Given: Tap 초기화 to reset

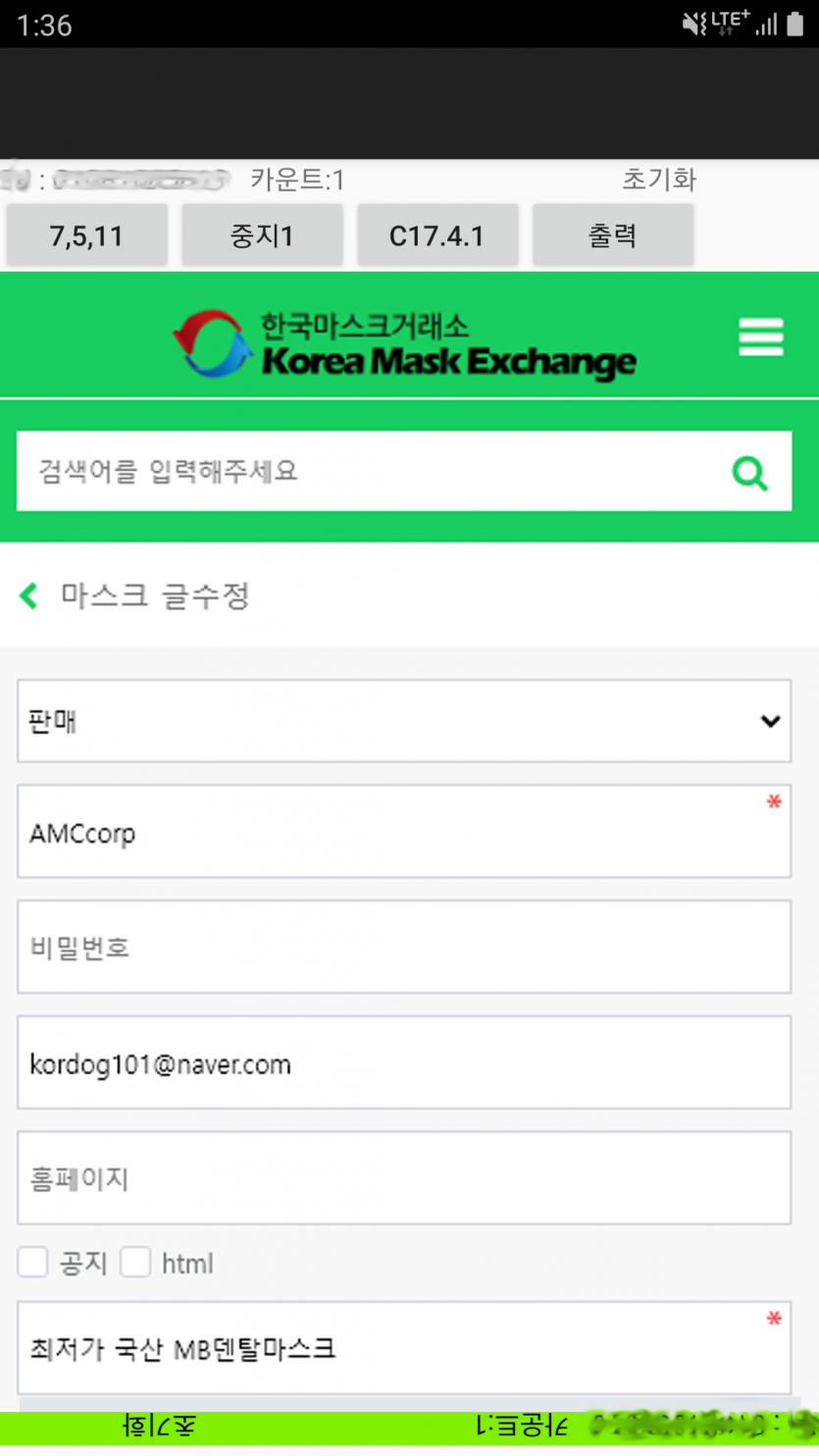Looking at the screenshot, I should click(x=659, y=181).
